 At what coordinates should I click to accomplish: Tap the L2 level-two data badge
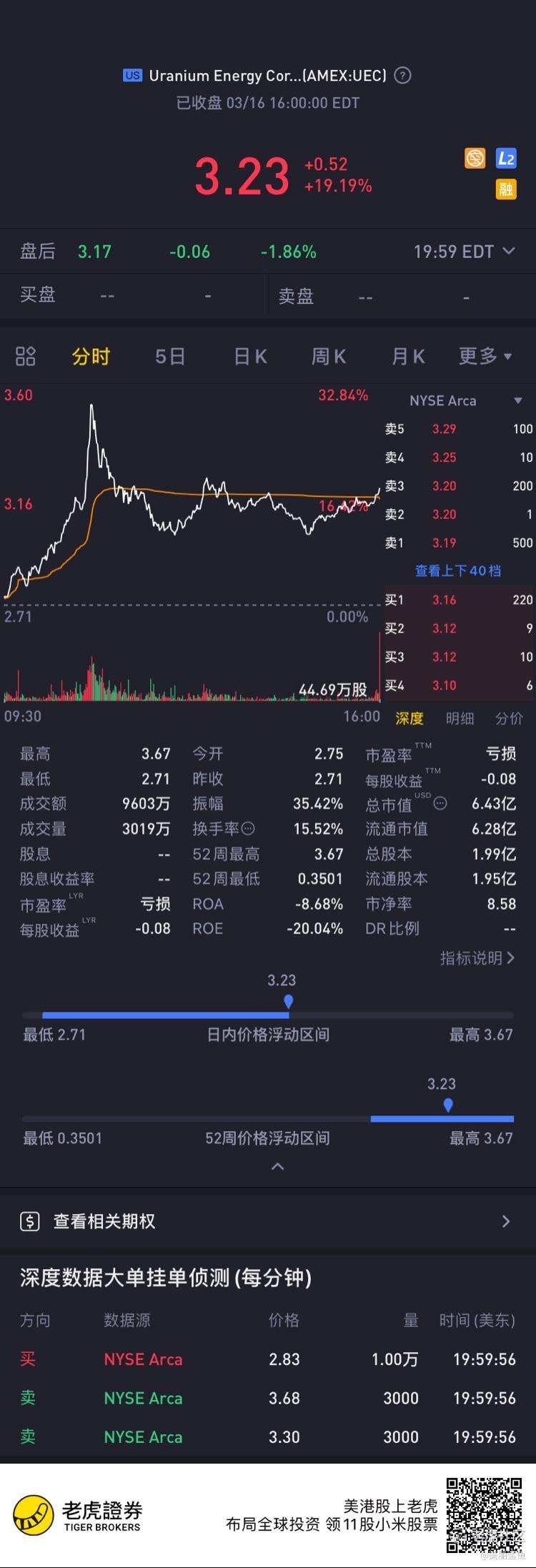(x=506, y=159)
